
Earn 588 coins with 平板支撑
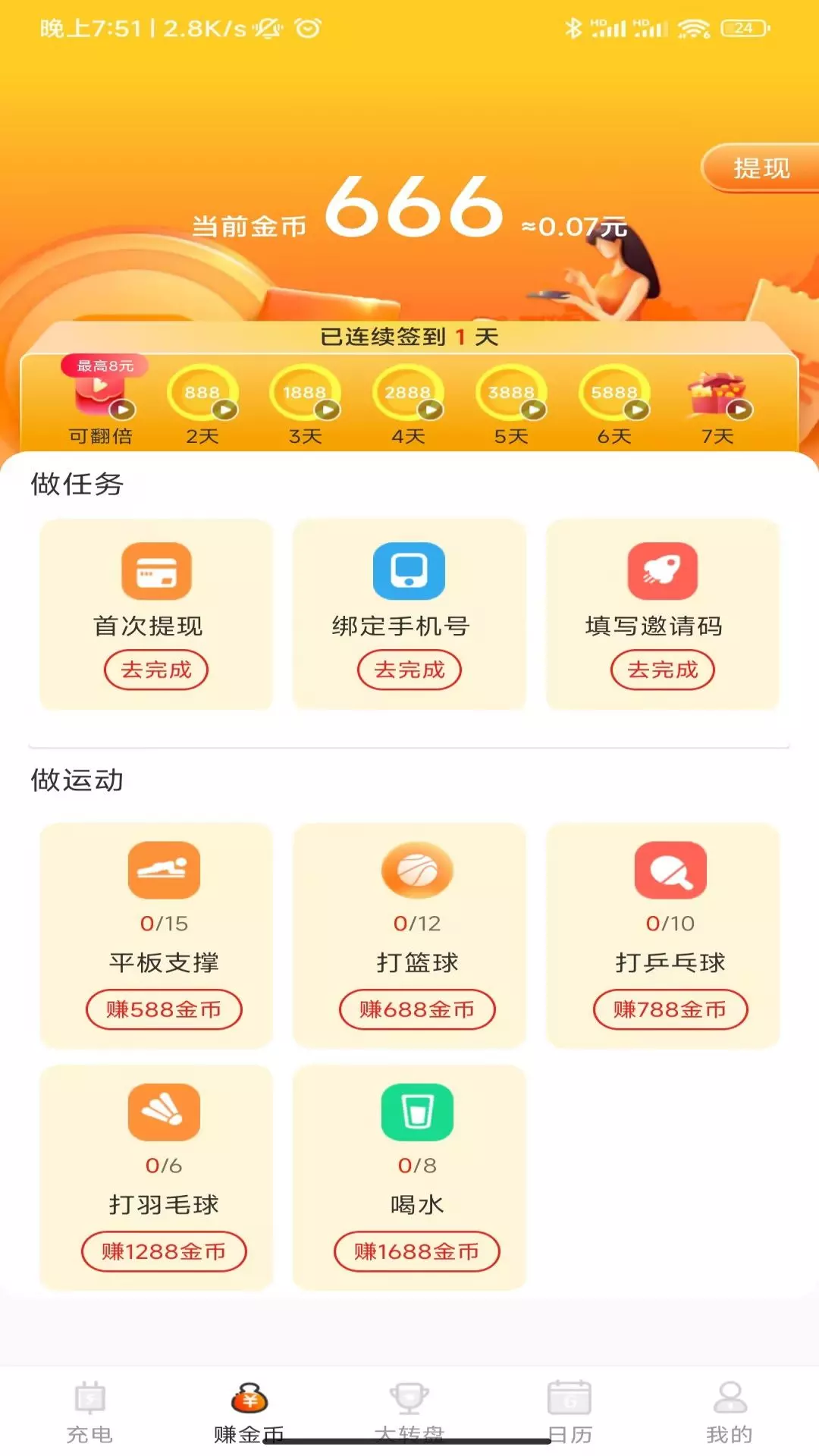pos(164,1009)
